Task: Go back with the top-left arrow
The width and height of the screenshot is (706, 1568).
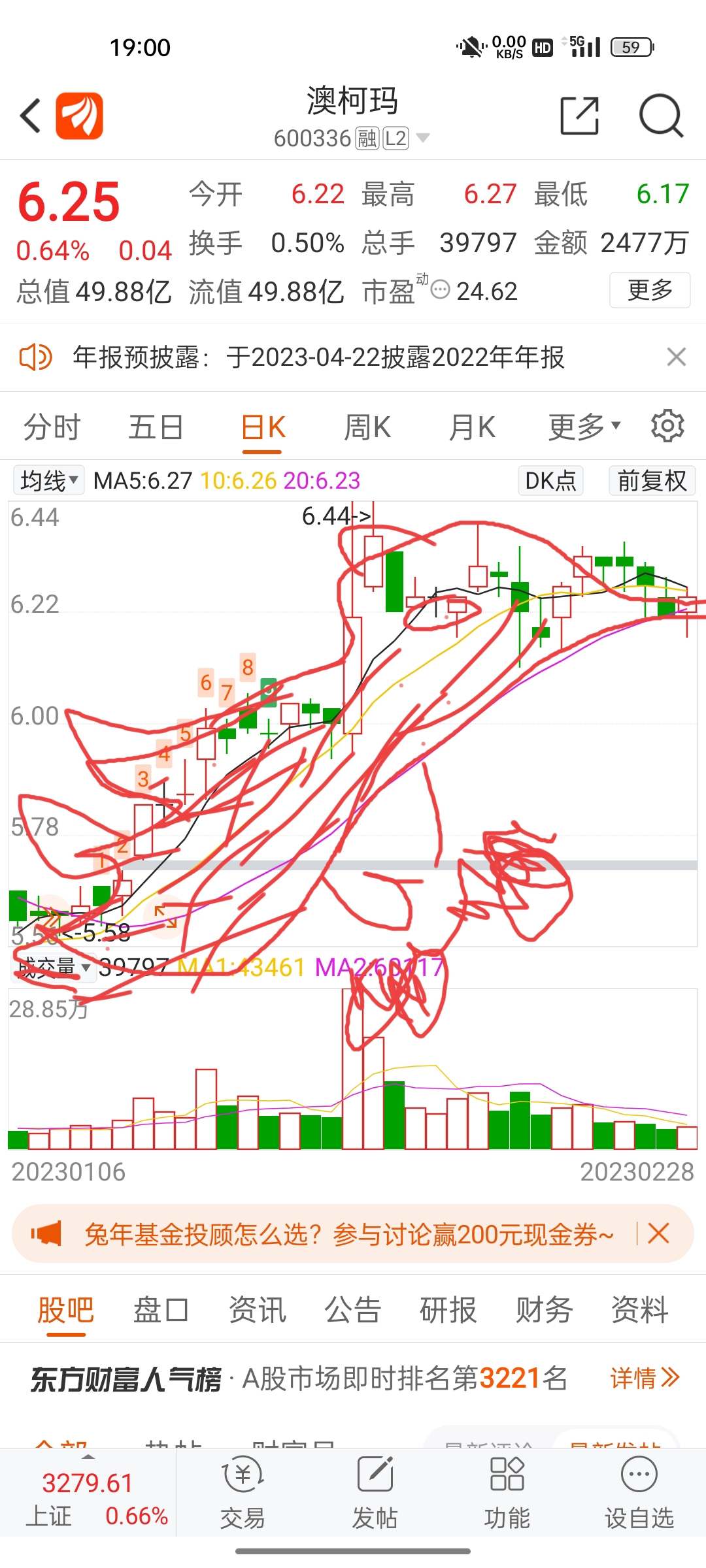Action: (30, 116)
